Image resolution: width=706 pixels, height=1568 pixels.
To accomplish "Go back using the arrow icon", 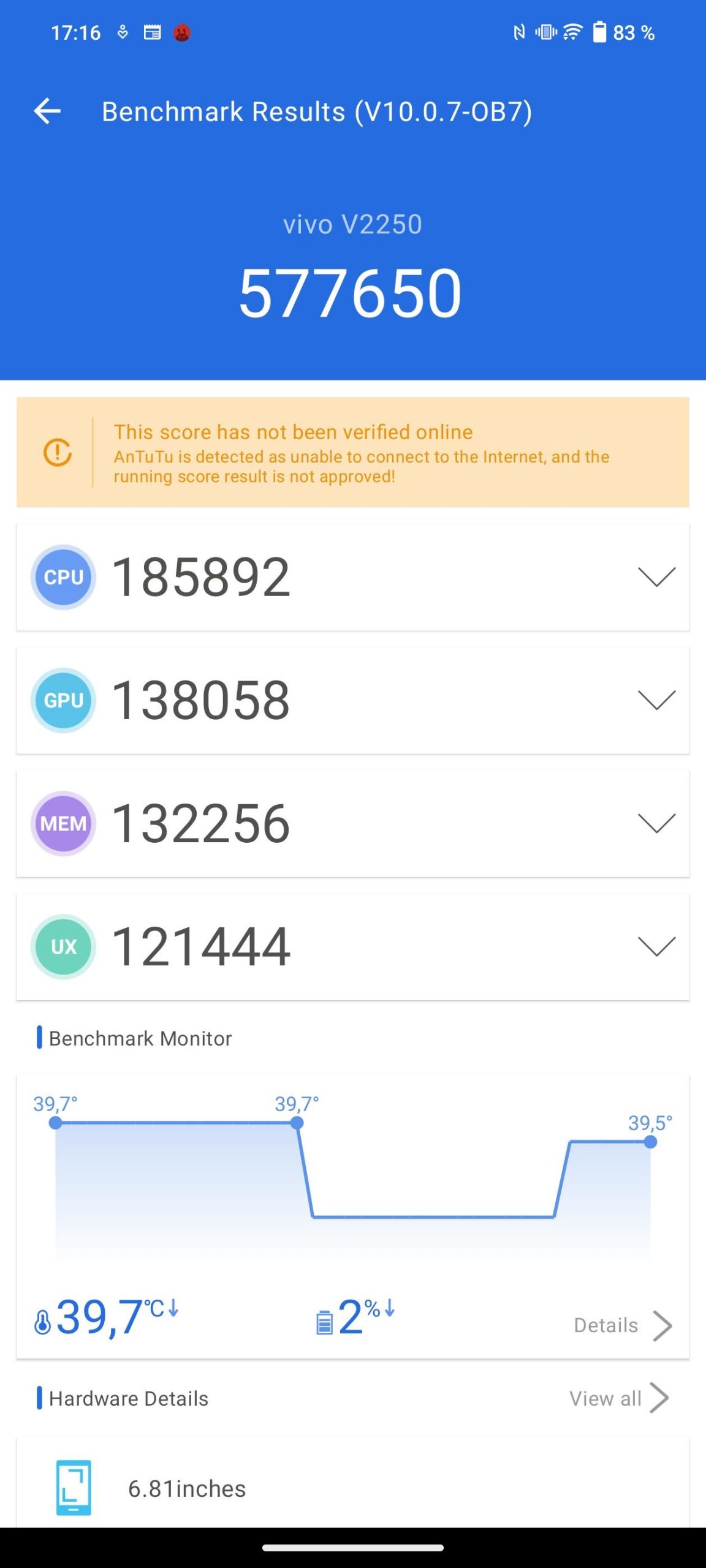I will 47,111.
